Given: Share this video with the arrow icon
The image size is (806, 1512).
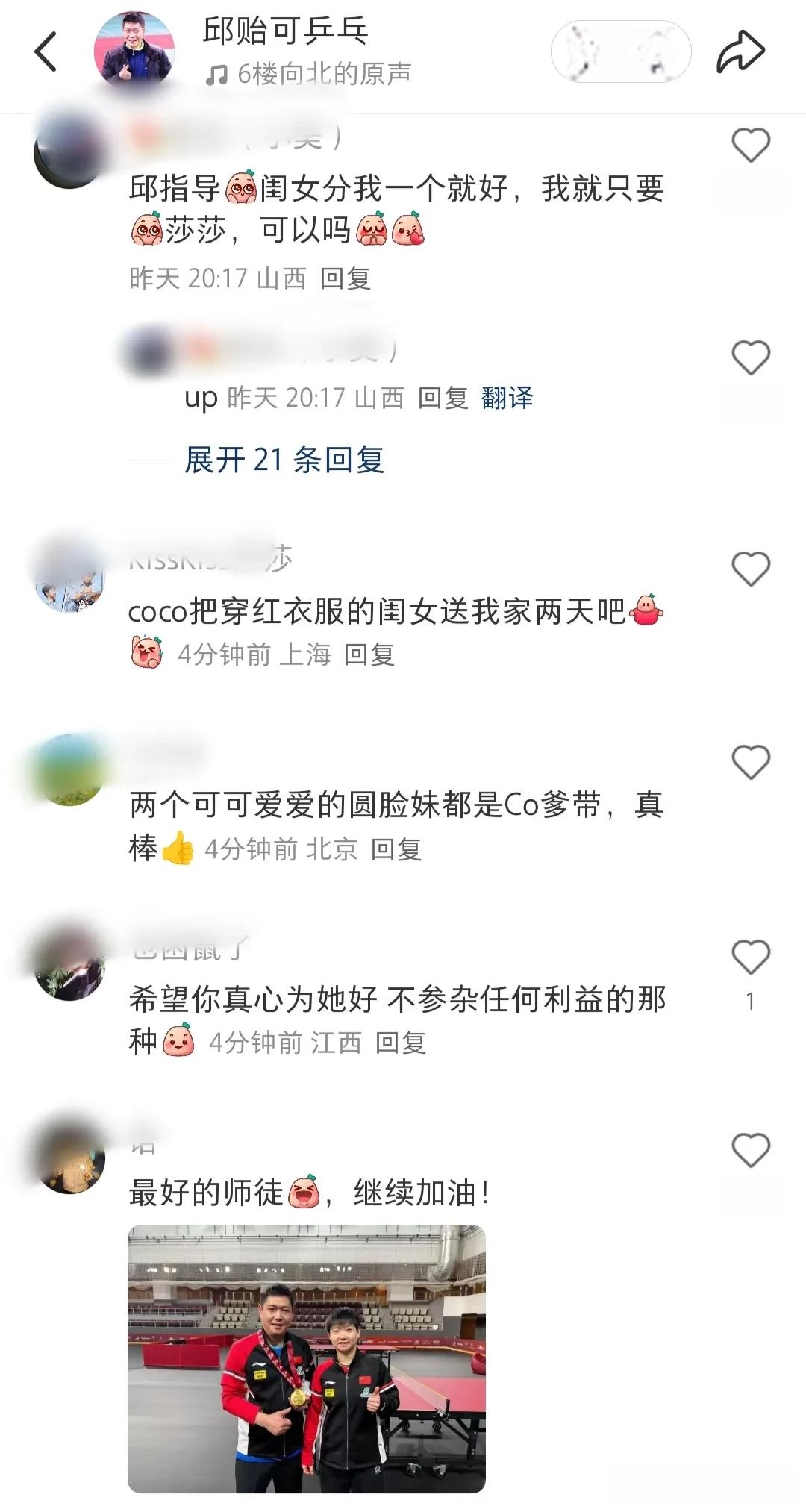Looking at the screenshot, I should click(x=740, y=51).
